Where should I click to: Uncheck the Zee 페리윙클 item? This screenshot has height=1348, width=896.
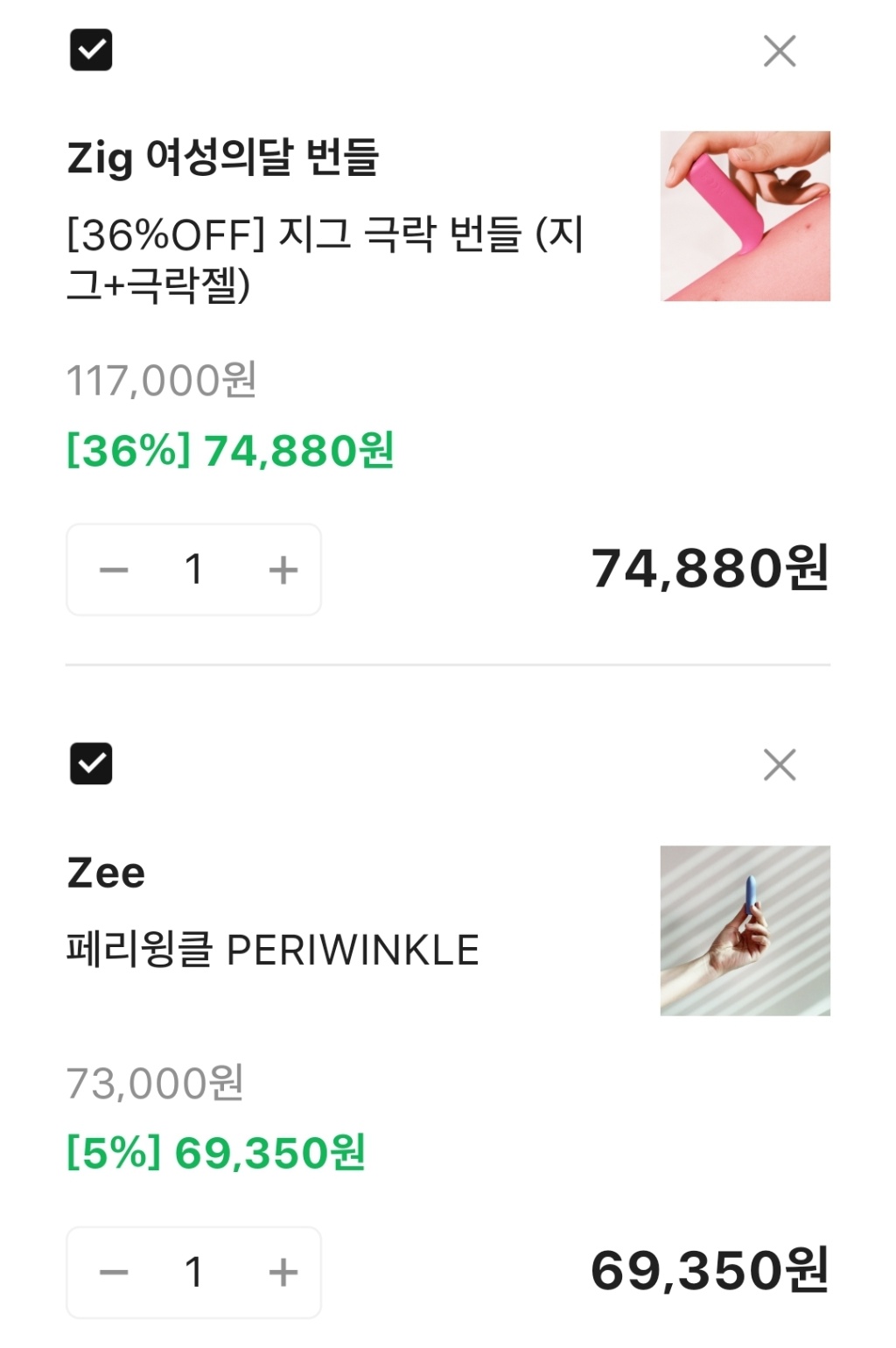[91, 763]
